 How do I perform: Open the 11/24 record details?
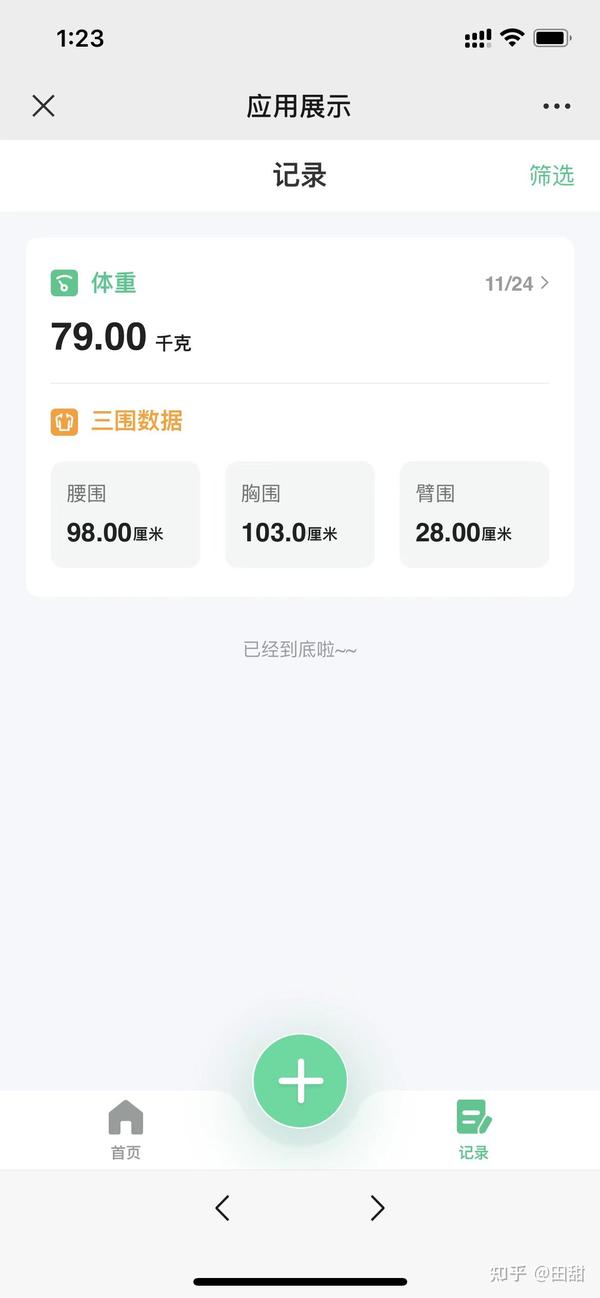(x=517, y=283)
